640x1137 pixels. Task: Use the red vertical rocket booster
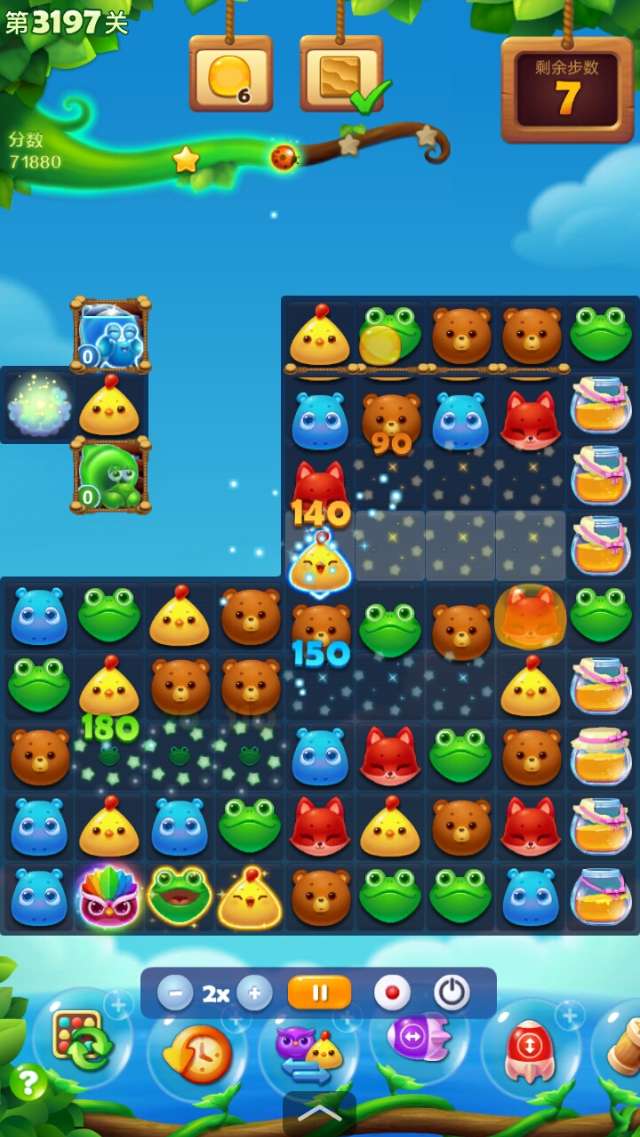530,1052
